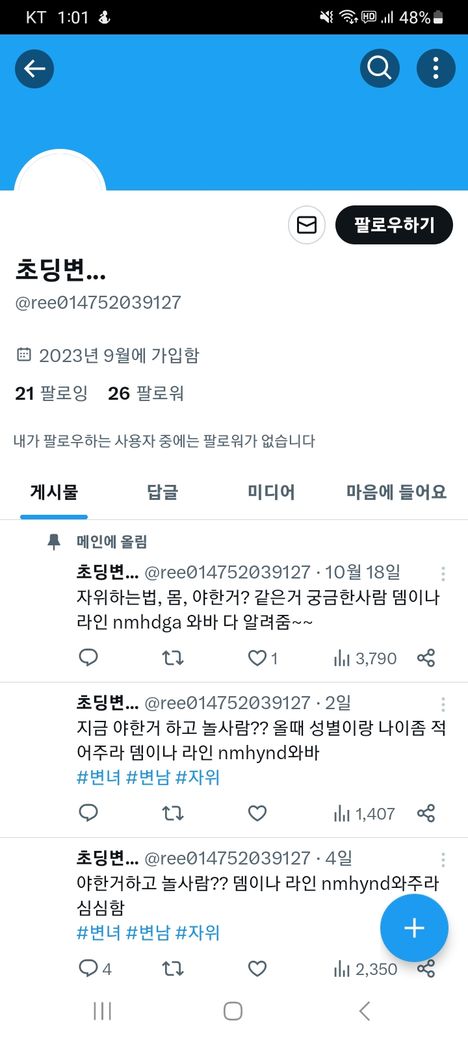Open recent apps from the navigation bar
This screenshot has height=1040, width=468.
click(x=102, y=1011)
